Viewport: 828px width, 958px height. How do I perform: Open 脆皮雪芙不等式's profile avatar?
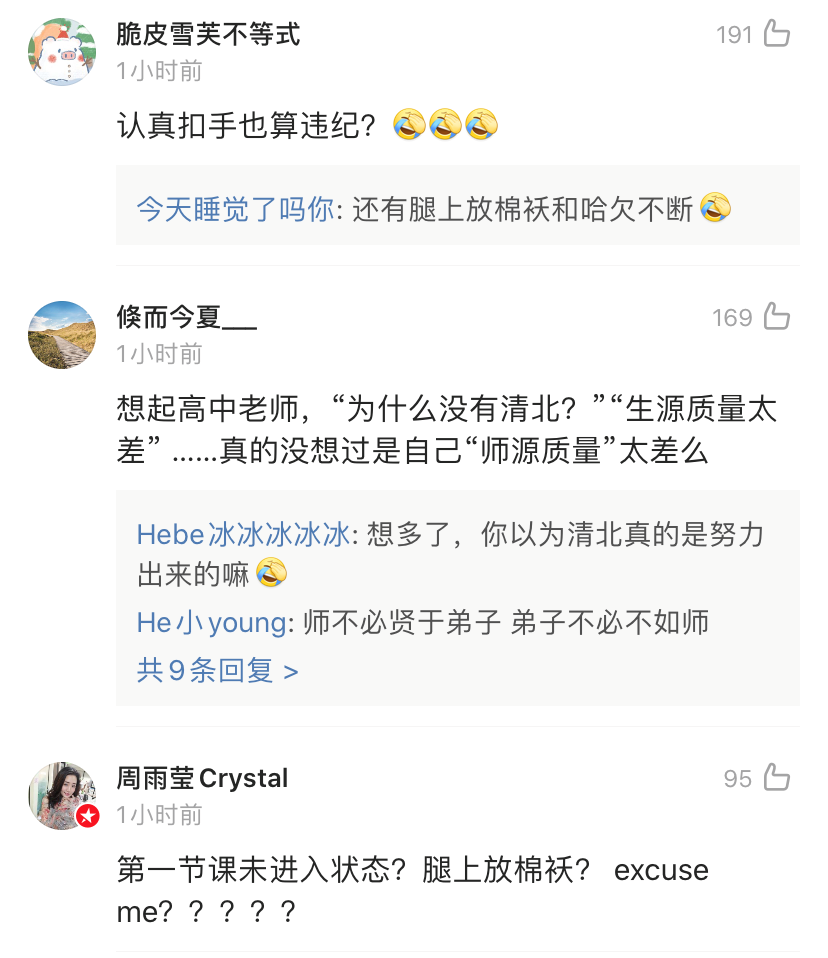pyautogui.click(x=62, y=52)
